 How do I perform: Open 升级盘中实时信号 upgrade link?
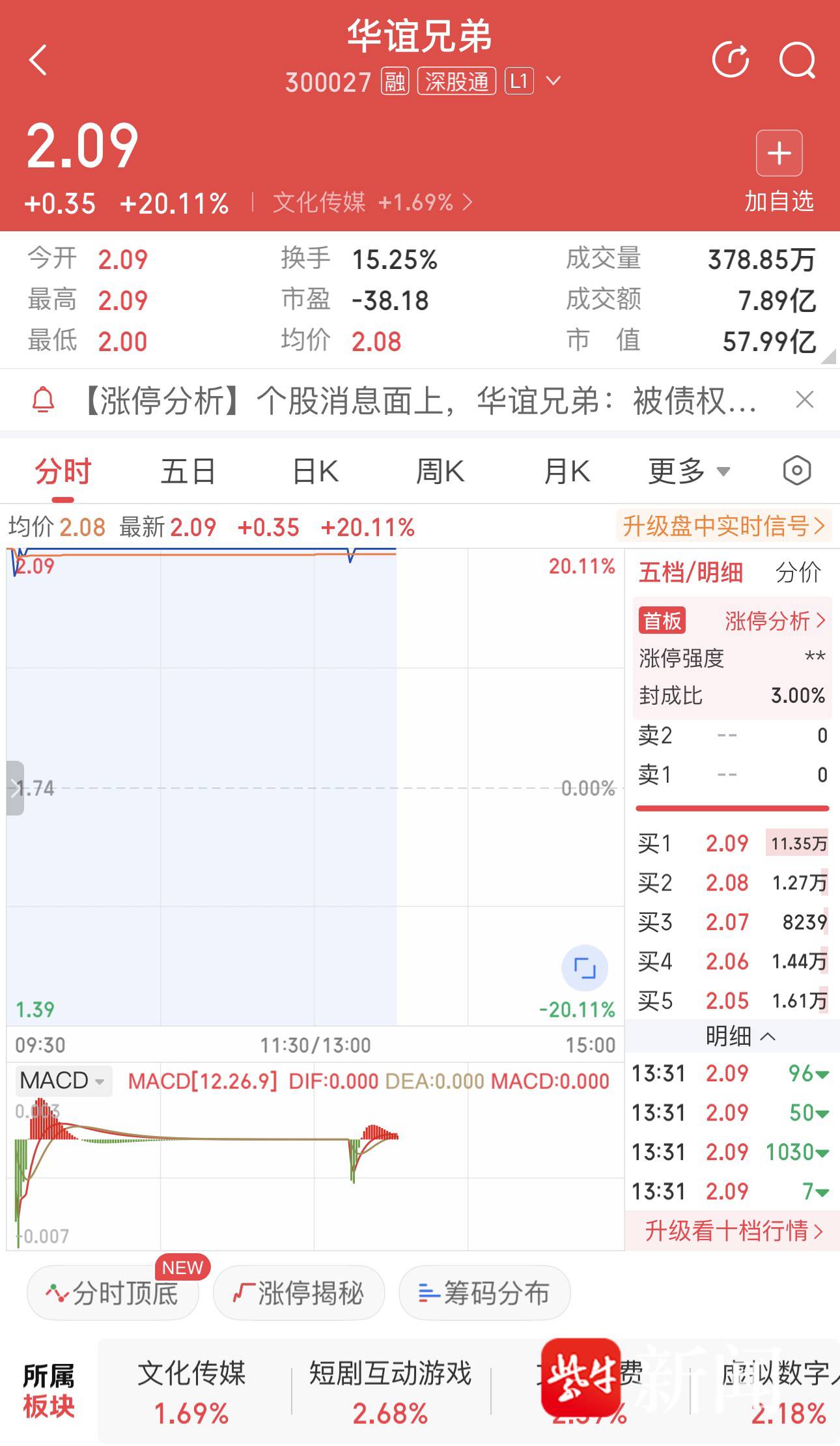pyautogui.click(x=723, y=526)
